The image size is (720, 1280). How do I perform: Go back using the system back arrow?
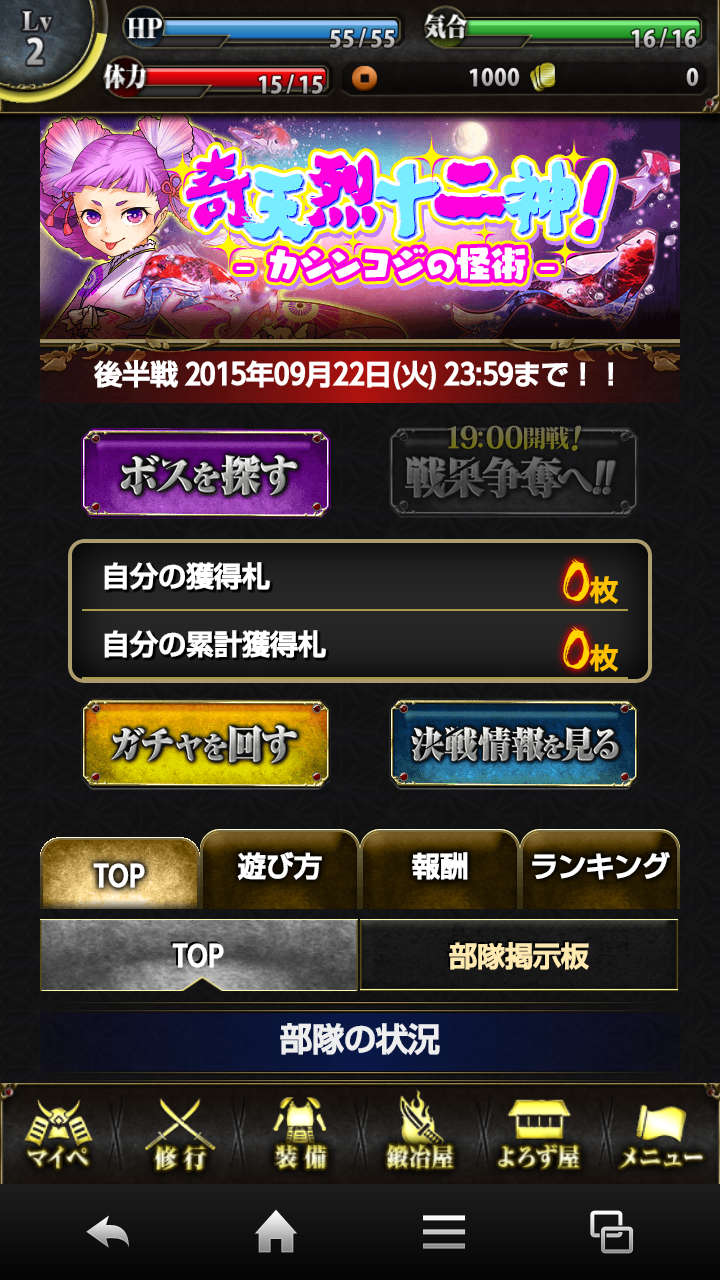point(108,1233)
